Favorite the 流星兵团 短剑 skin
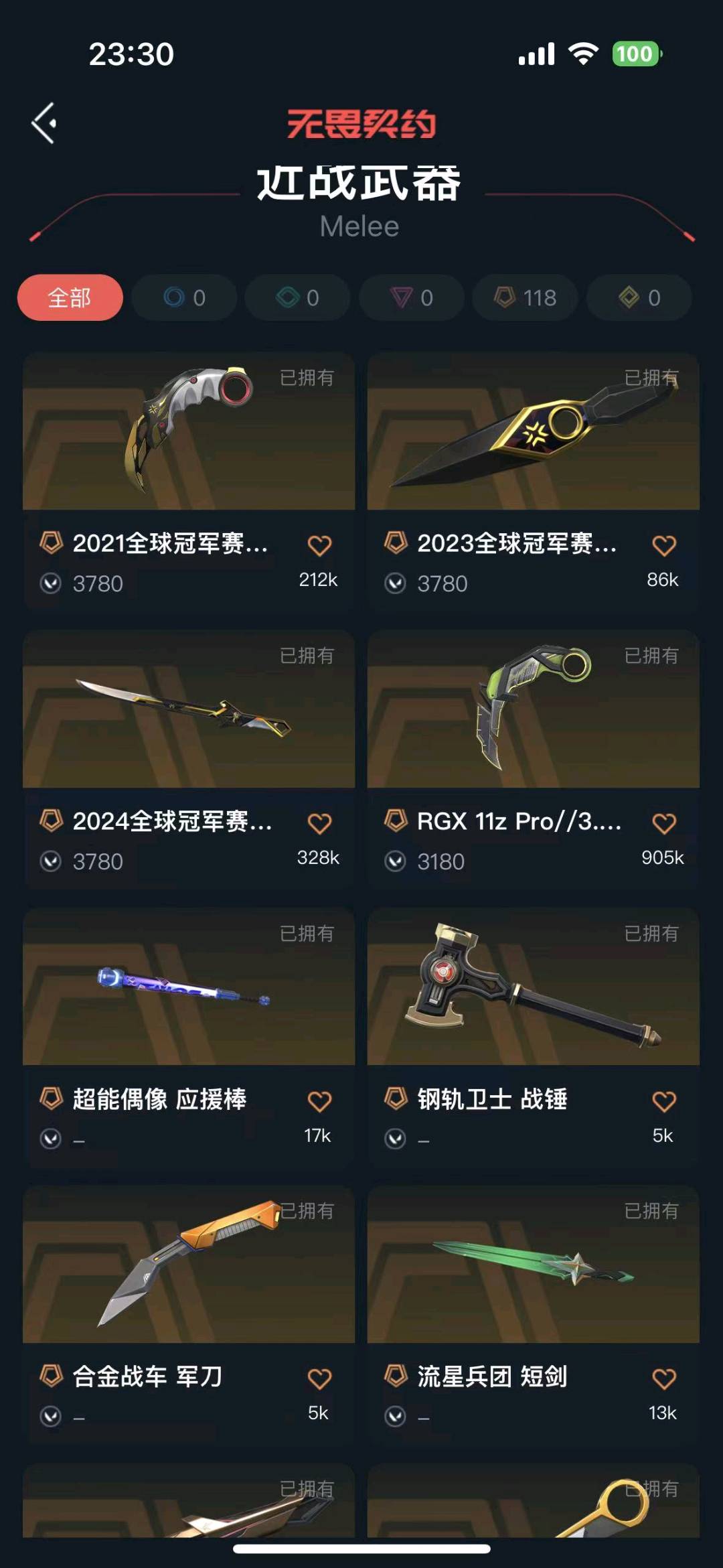Image resolution: width=723 pixels, height=1568 pixels. [x=664, y=1379]
